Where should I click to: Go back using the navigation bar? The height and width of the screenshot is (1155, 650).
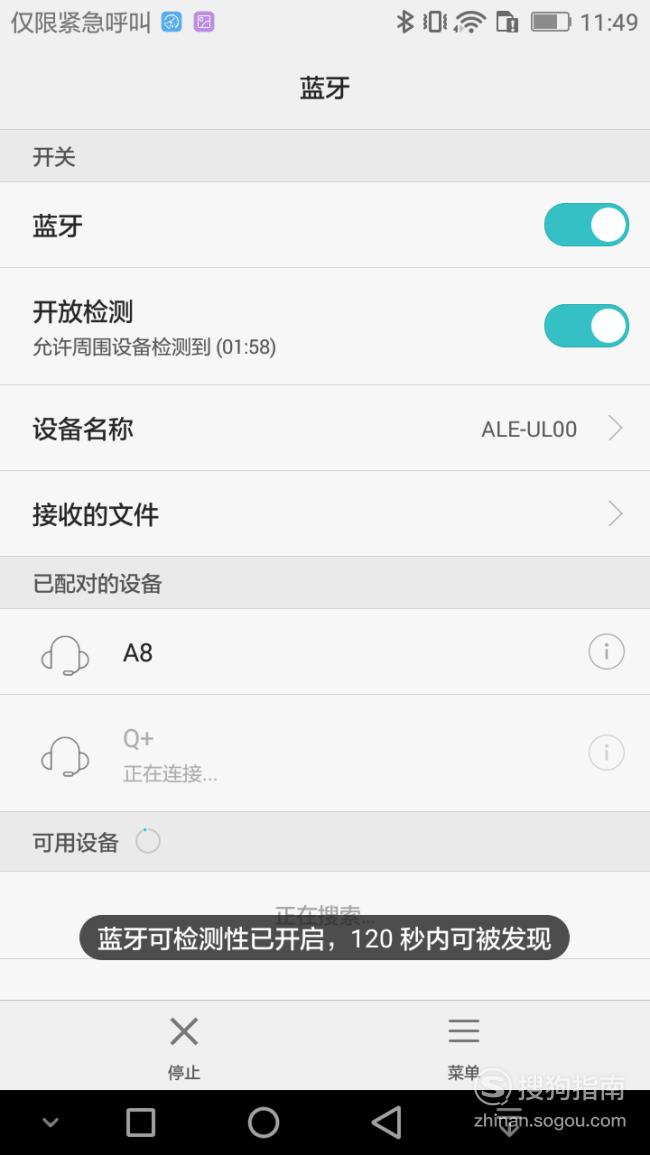coord(386,1123)
